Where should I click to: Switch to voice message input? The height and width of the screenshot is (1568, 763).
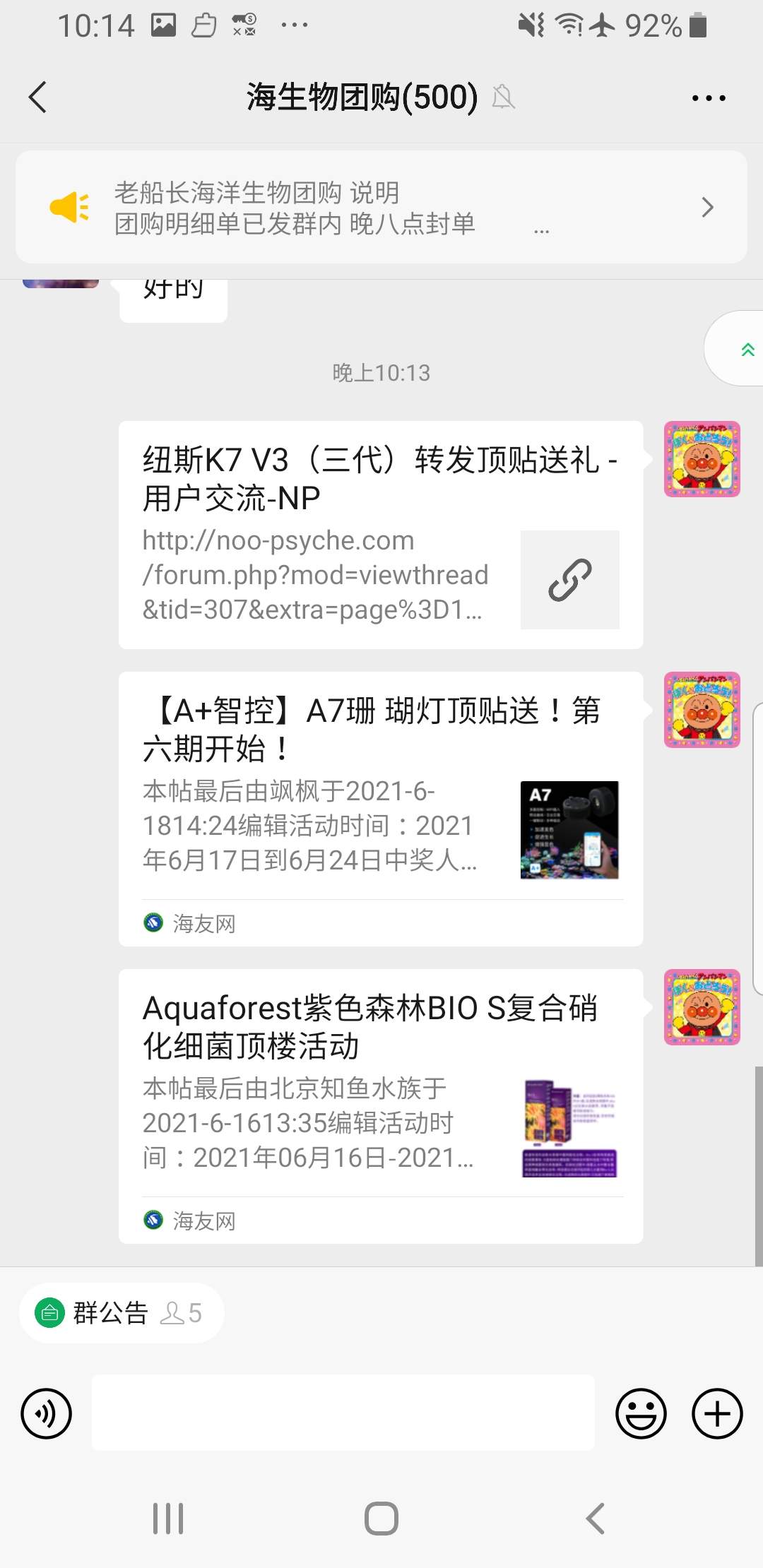[x=47, y=1413]
